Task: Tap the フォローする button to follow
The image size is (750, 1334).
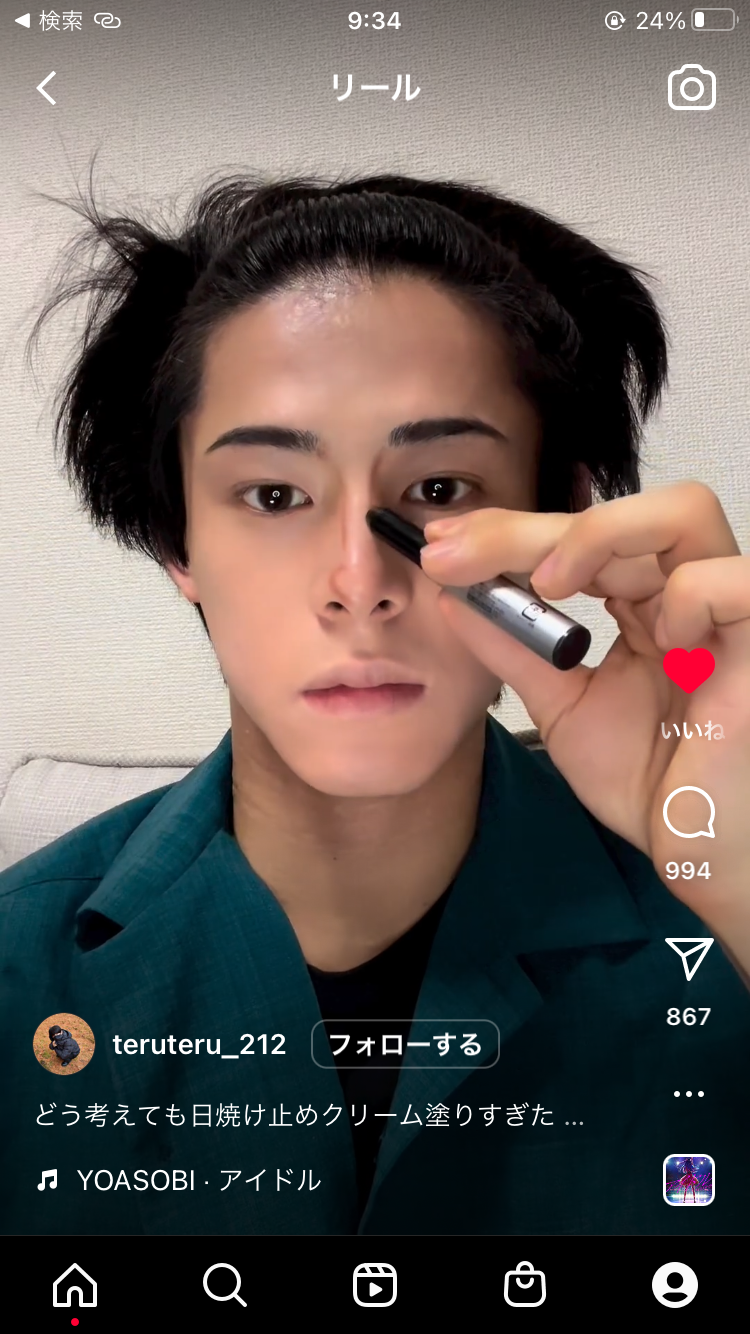Action: [405, 1045]
